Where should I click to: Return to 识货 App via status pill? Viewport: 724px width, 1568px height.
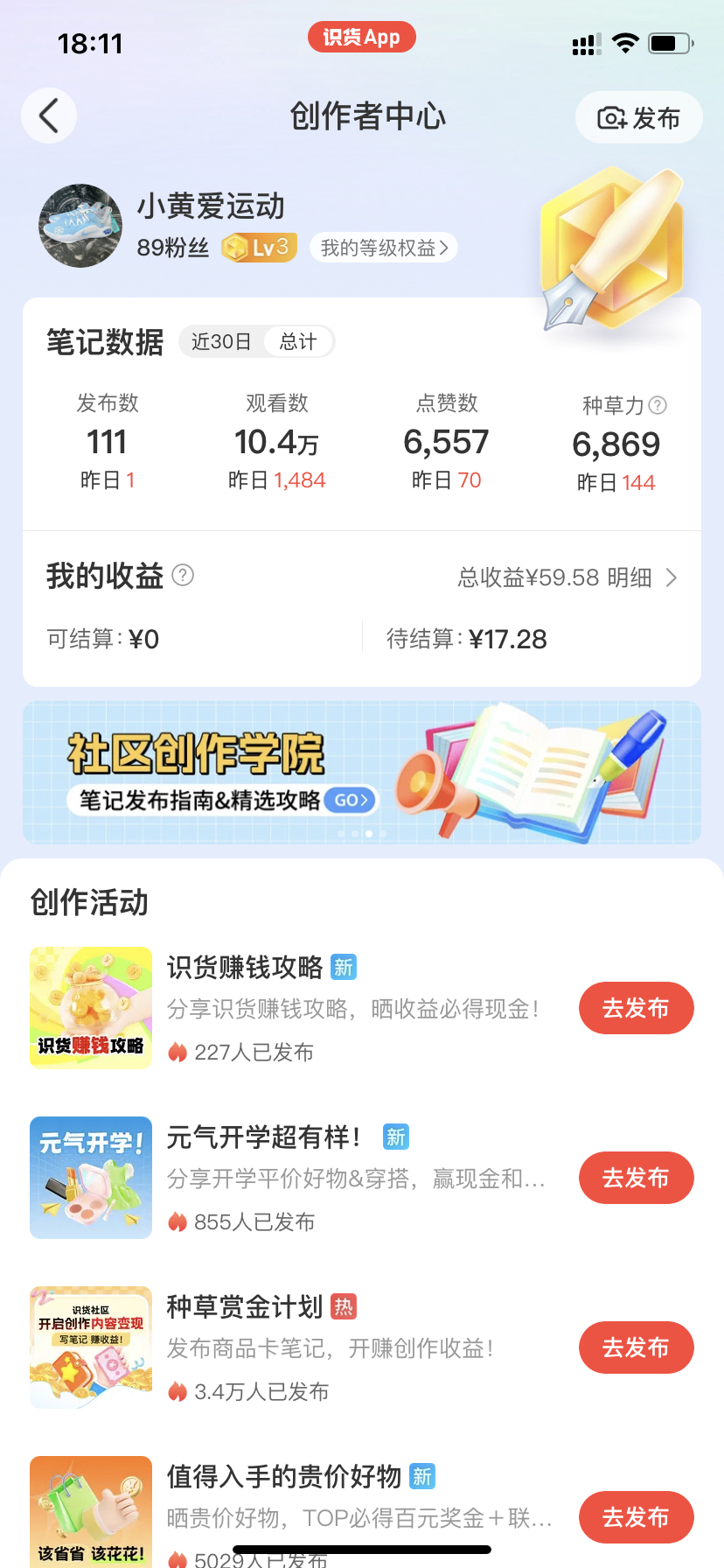click(x=361, y=38)
